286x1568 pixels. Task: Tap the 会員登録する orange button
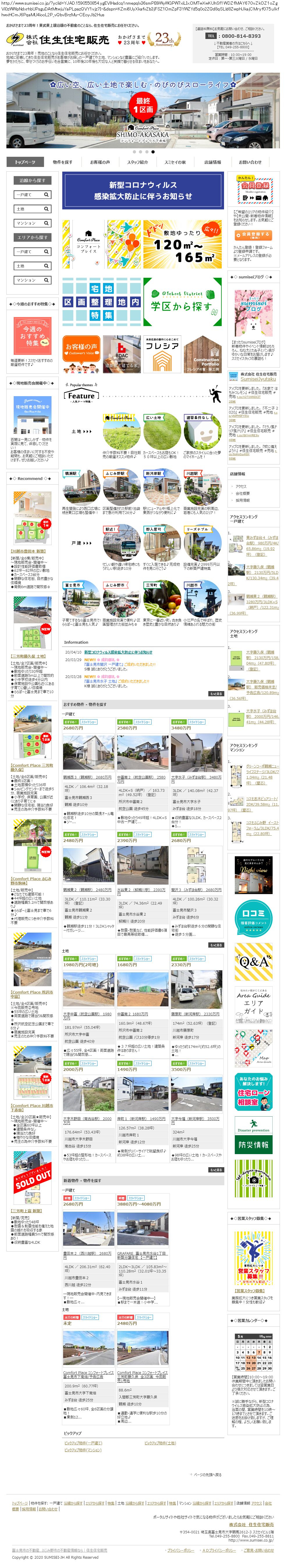click(254, 235)
